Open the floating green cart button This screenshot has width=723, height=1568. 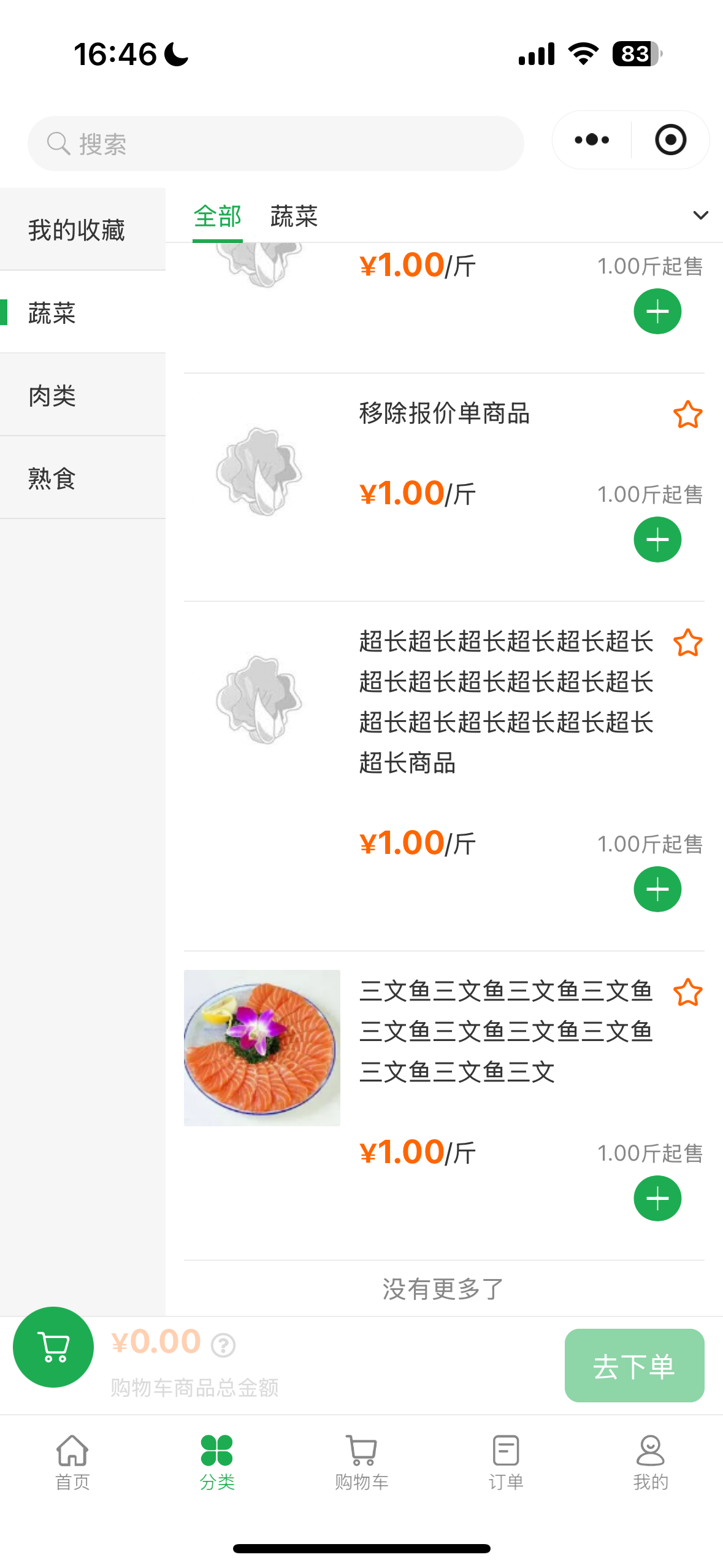pyautogui.click(x=53, y=1347)
